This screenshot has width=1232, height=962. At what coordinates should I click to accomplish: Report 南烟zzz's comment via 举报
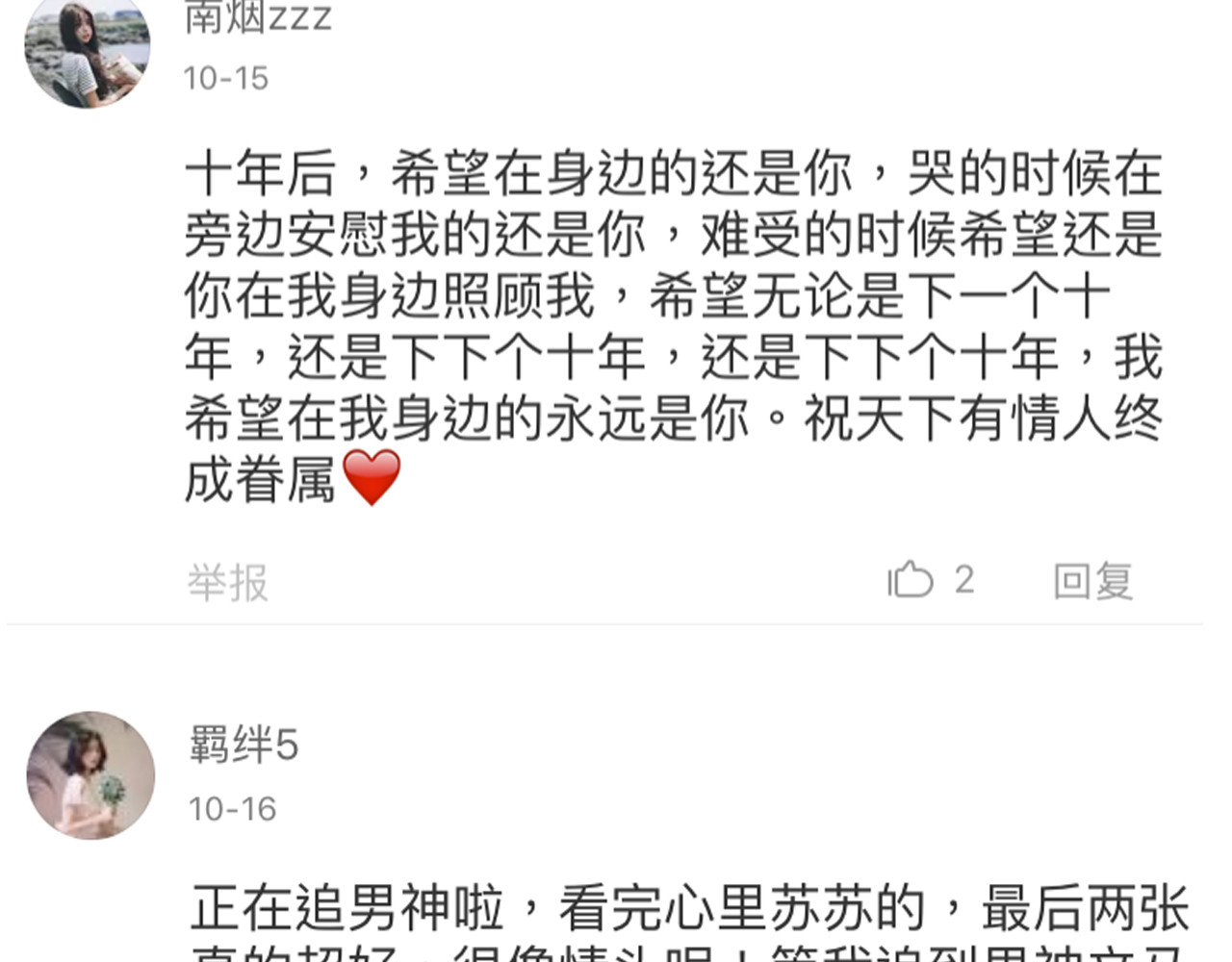point(227,582)
